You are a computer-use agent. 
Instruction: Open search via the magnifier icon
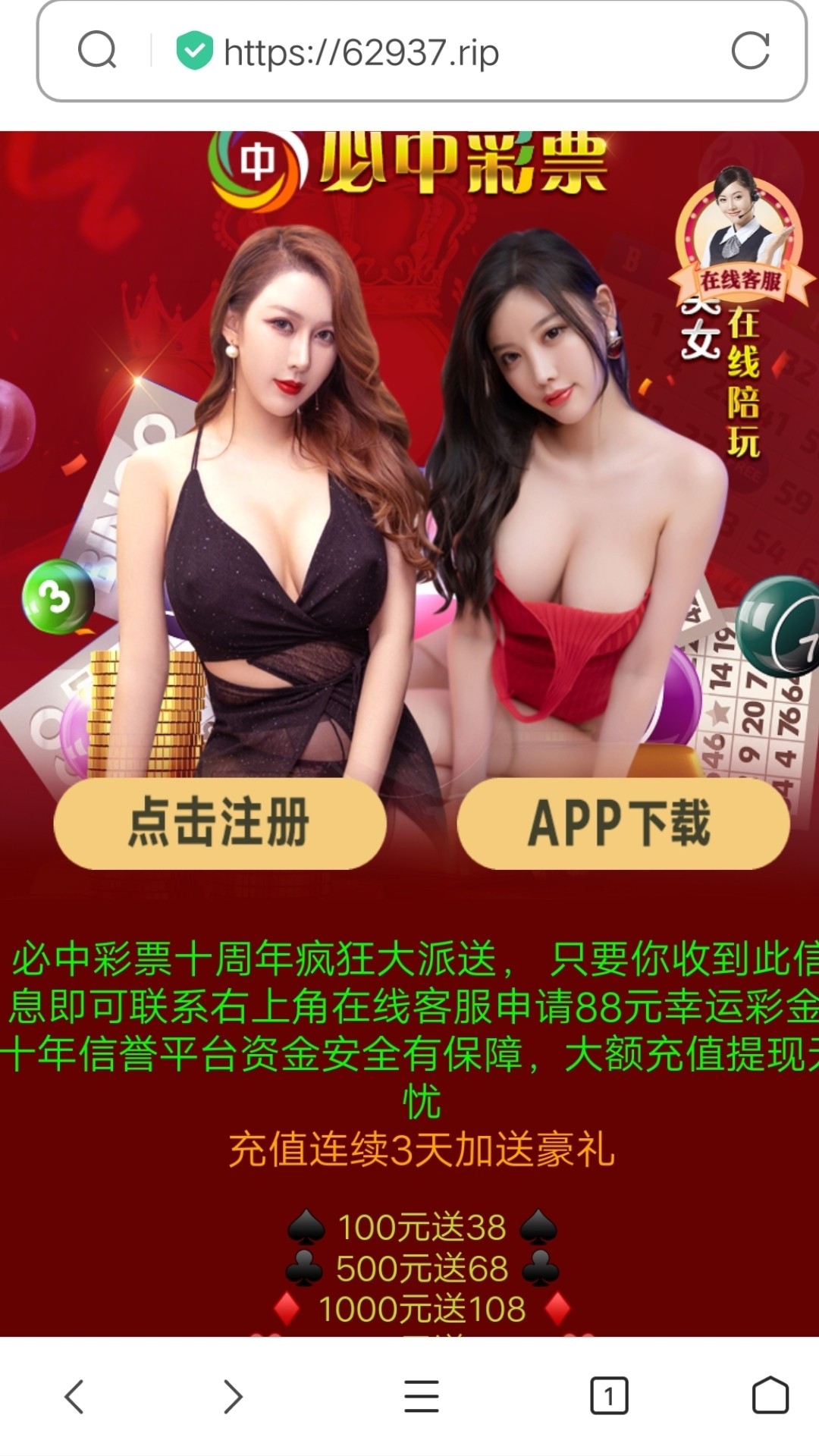(x=97, y=51)
